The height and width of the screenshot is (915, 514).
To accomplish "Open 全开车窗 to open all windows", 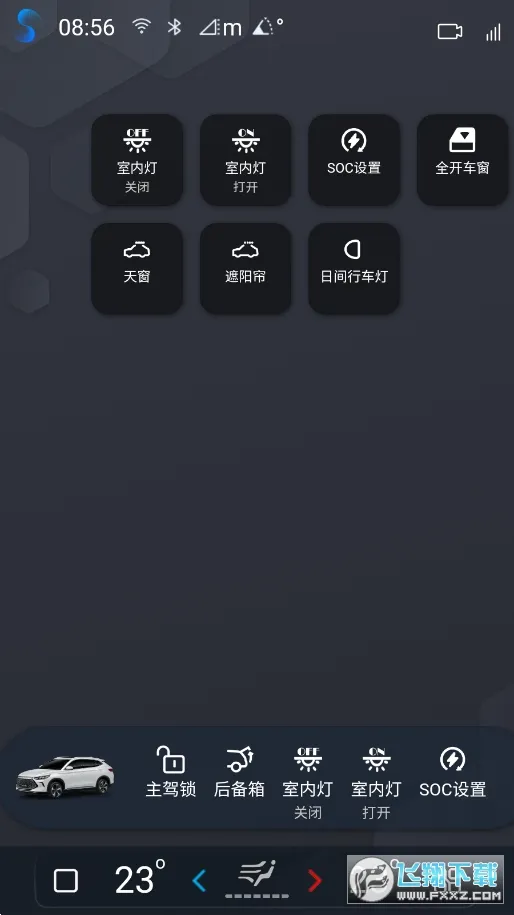I will pos(462,160).
